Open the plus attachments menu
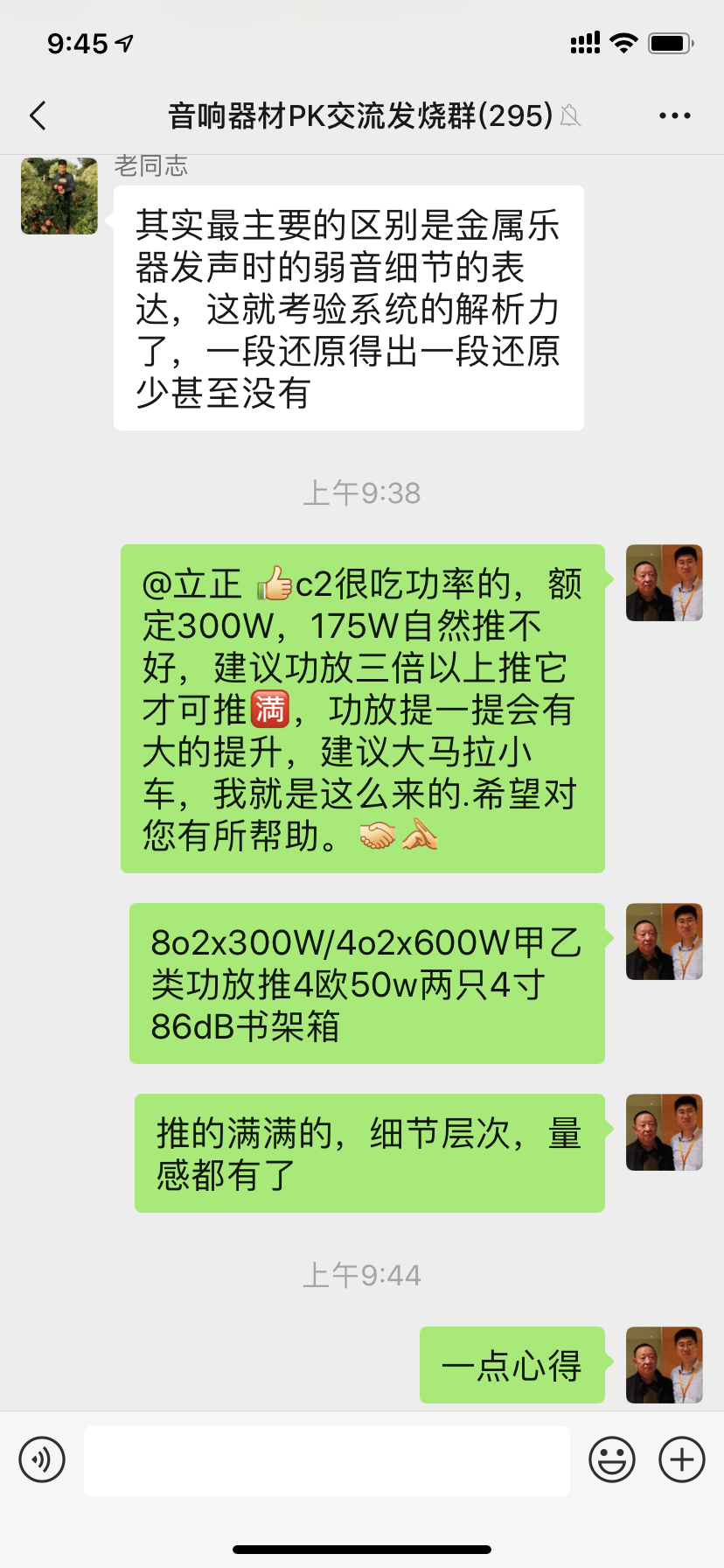 click(682, 1459)
